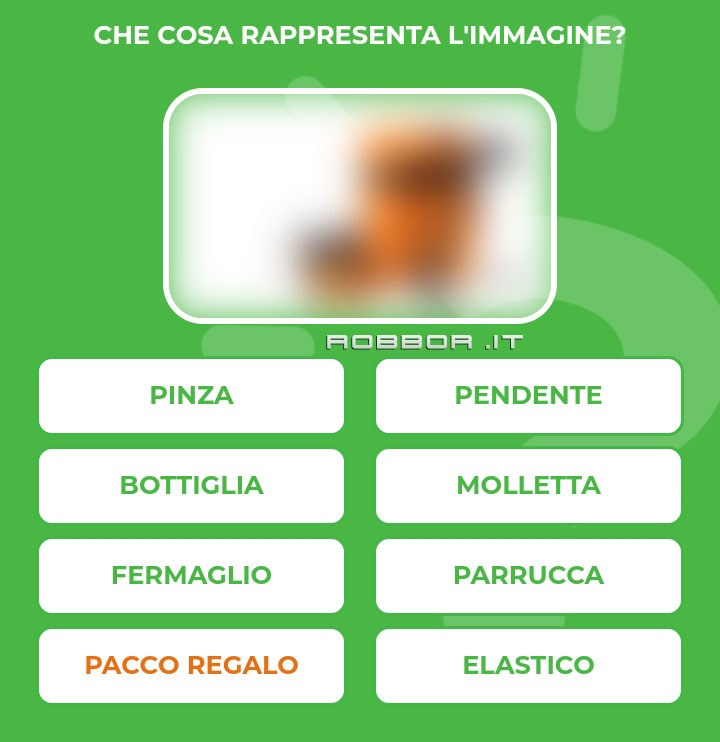
Task: Tap the FERMAGLIO answer button
Action: (191, 576)
